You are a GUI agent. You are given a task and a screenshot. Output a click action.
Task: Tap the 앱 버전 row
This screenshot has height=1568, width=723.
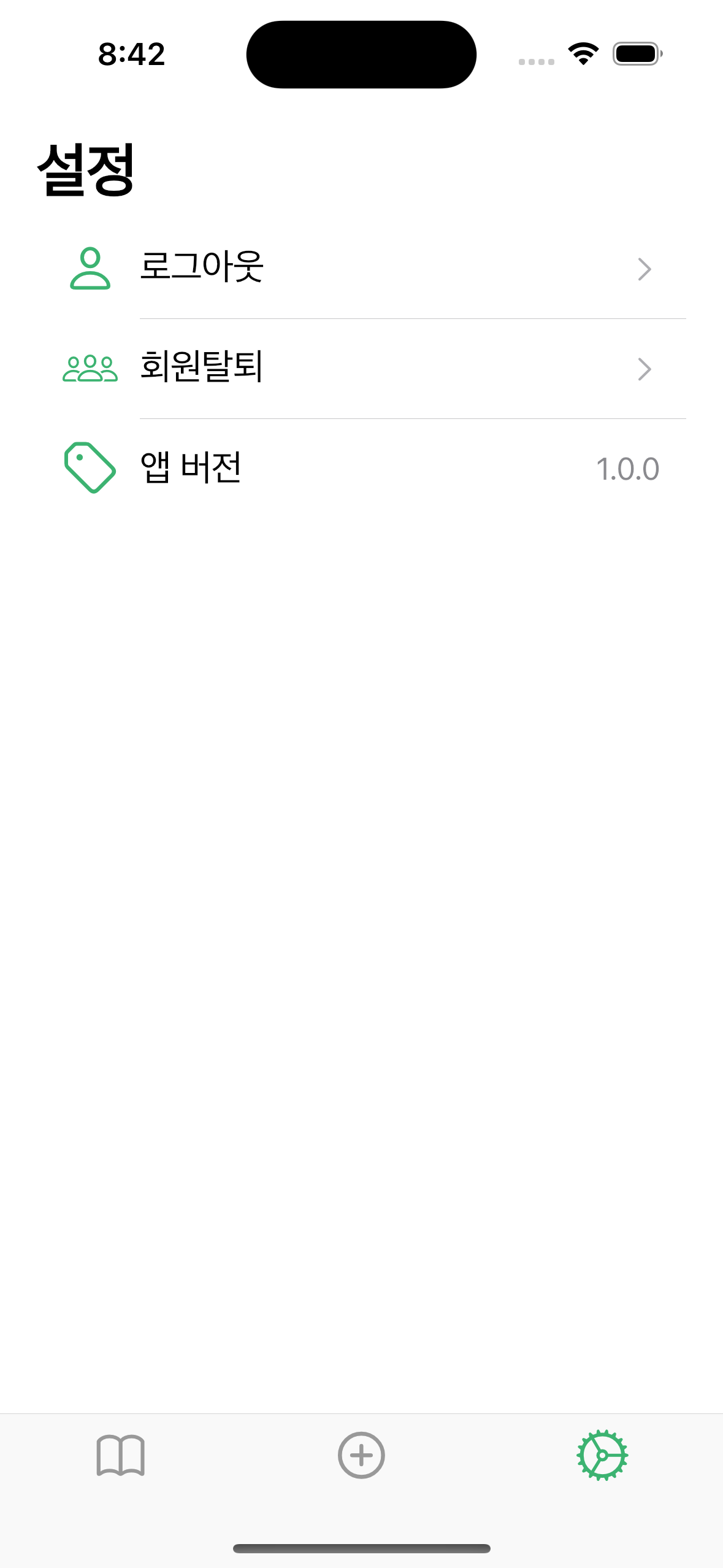click(x=190, y=468)
